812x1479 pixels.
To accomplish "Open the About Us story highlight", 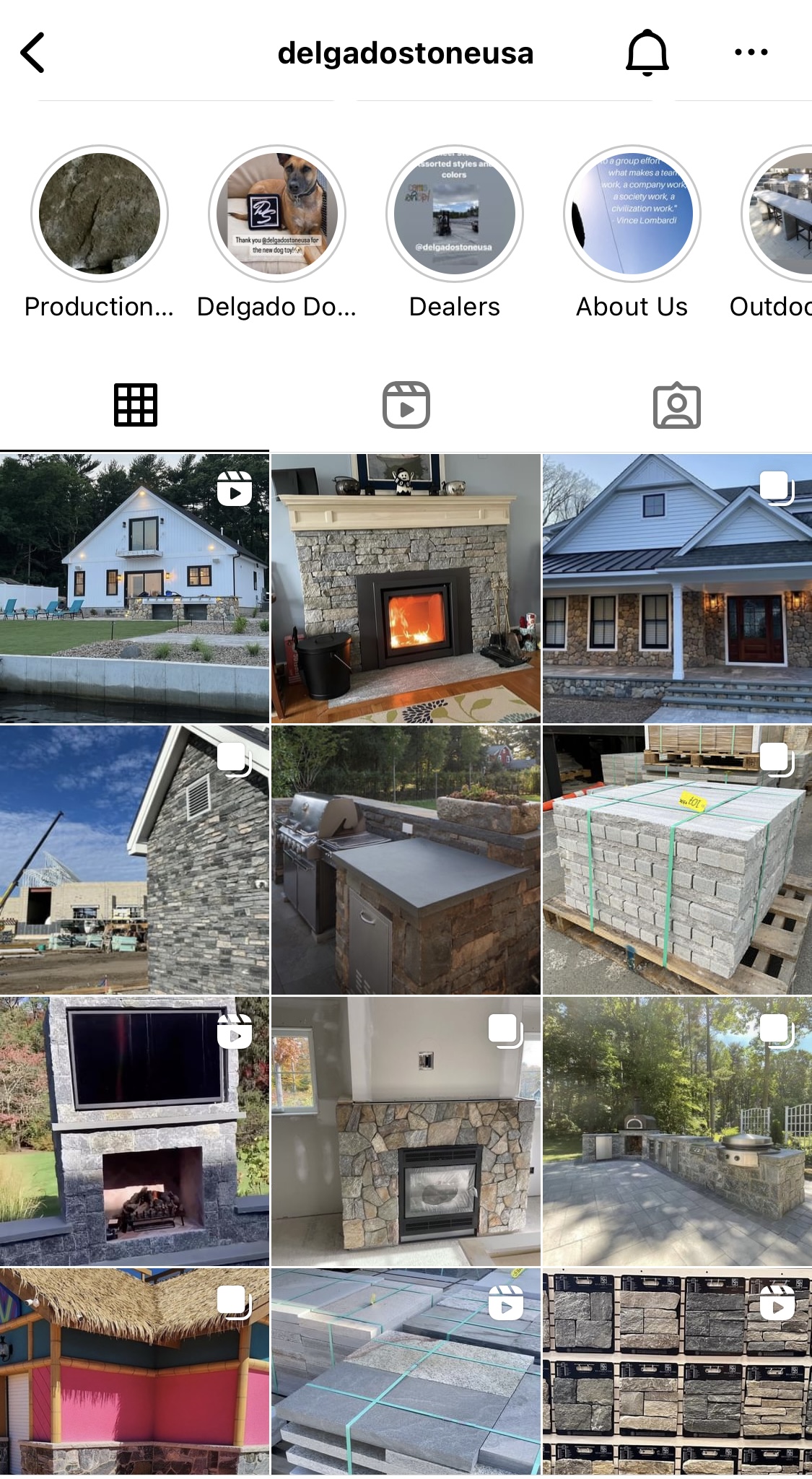I will (632, 214).
